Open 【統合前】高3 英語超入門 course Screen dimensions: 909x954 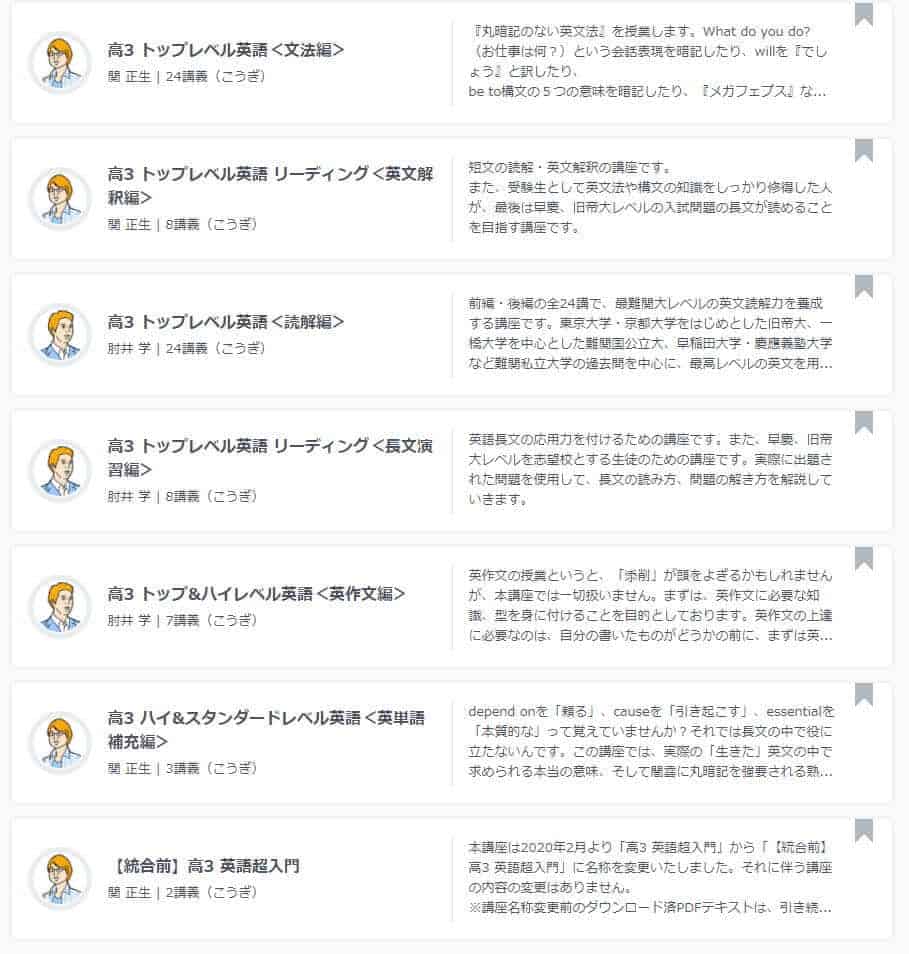click(x=204, y=865)
